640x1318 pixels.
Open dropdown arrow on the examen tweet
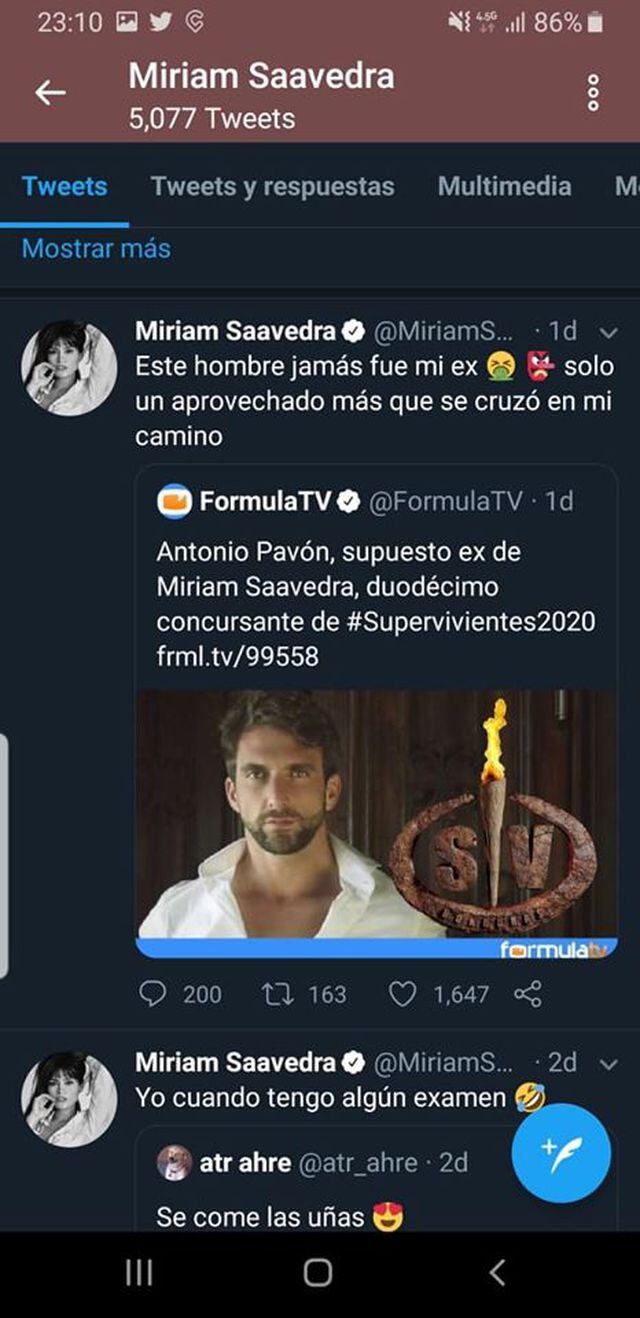pyautogui.click(x=607, y=1062)
